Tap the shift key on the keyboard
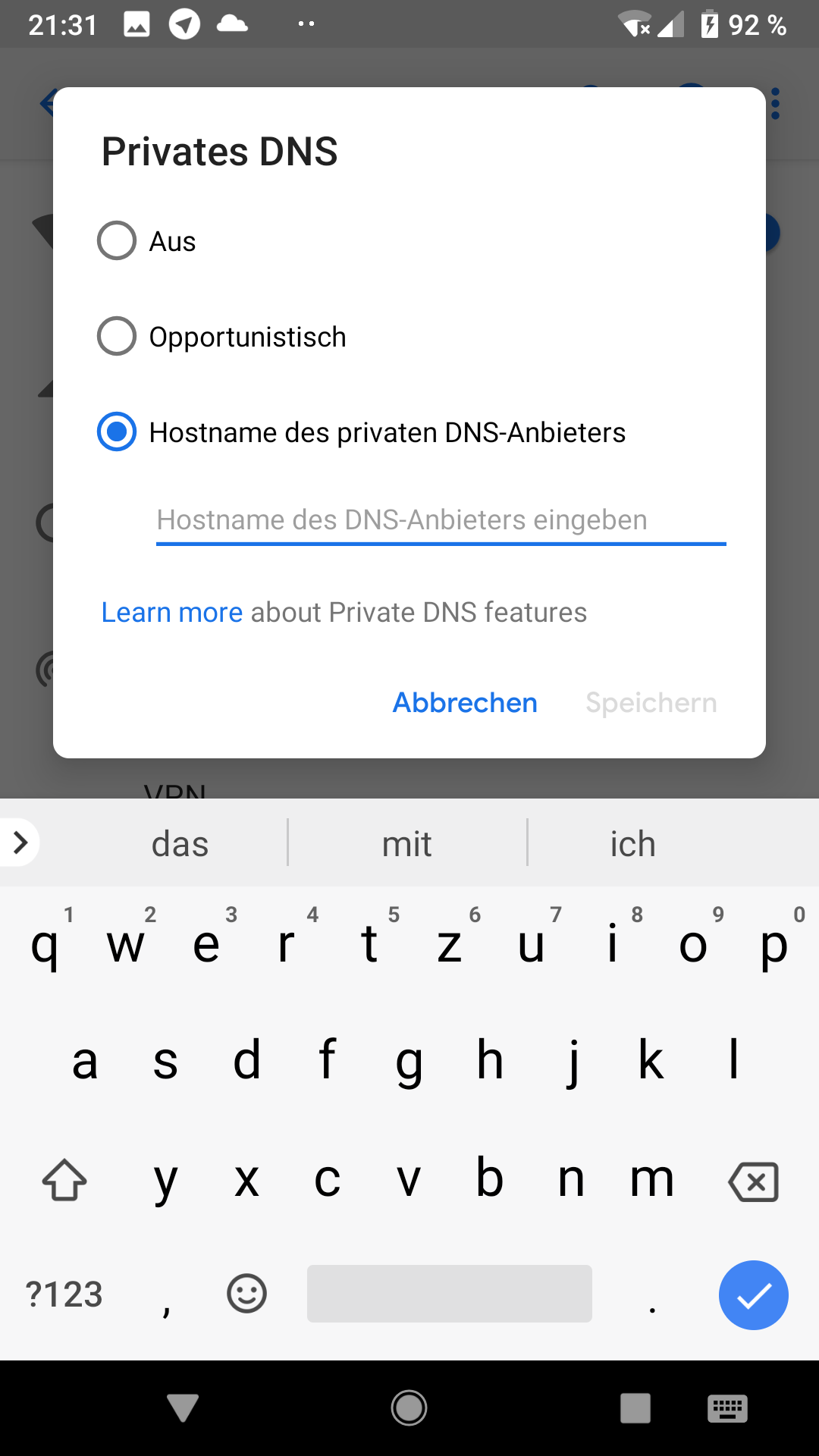Screen dimensions: 819x1456 (x=64, y=1181)
